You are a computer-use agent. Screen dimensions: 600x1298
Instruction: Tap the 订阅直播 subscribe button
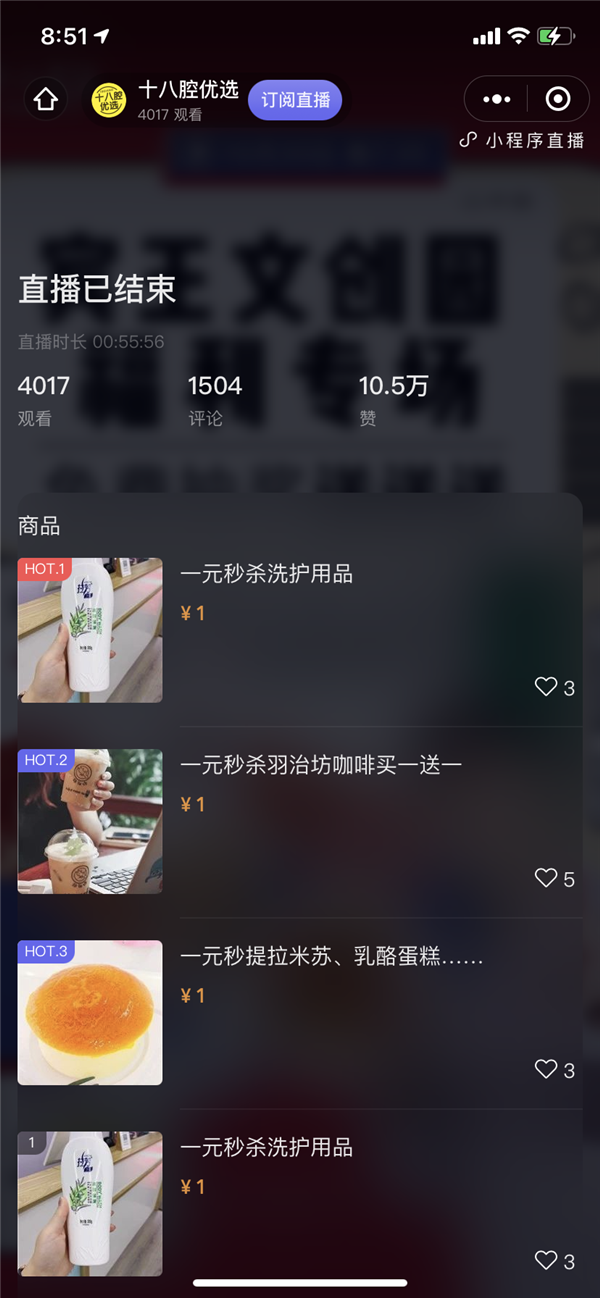[295, 100]
